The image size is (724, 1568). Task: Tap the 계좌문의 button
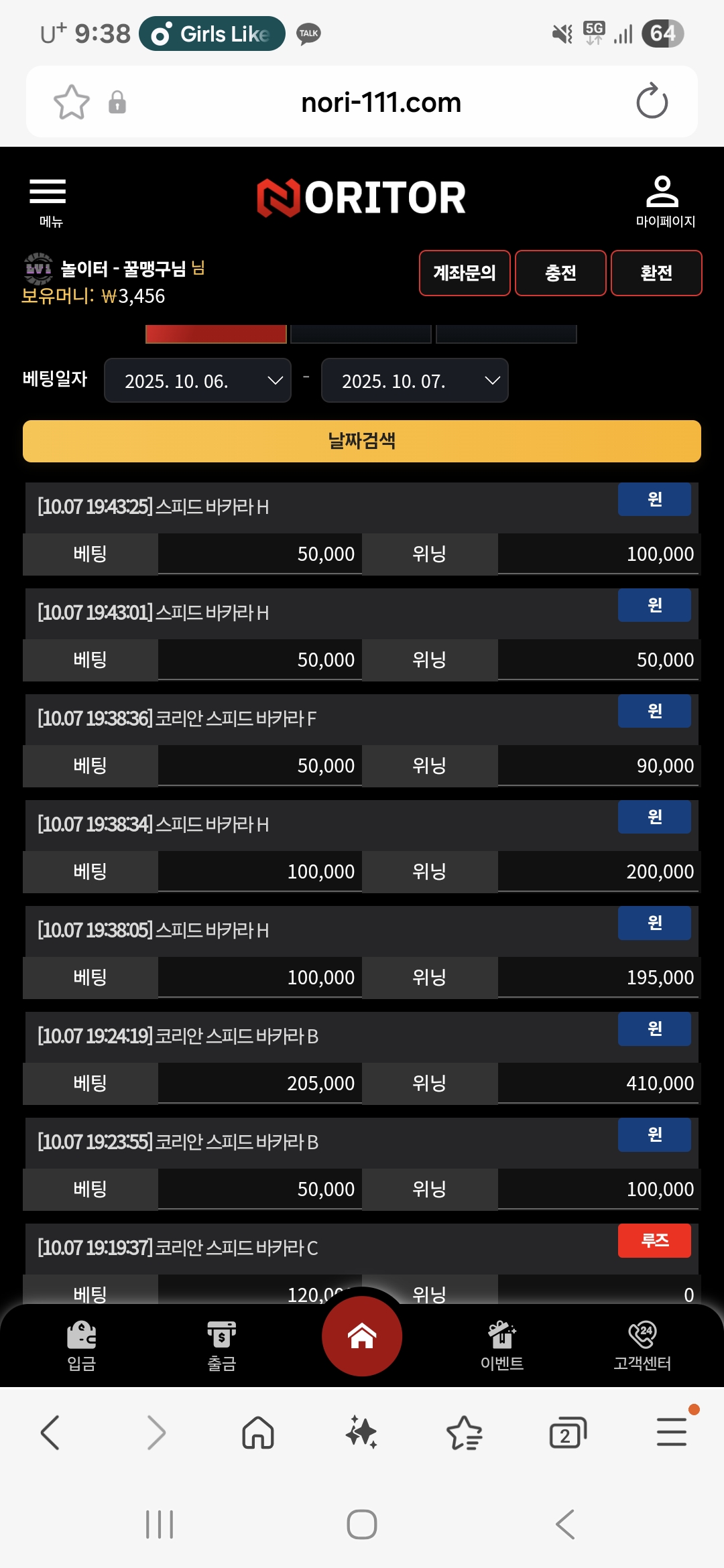pos(465,273)
